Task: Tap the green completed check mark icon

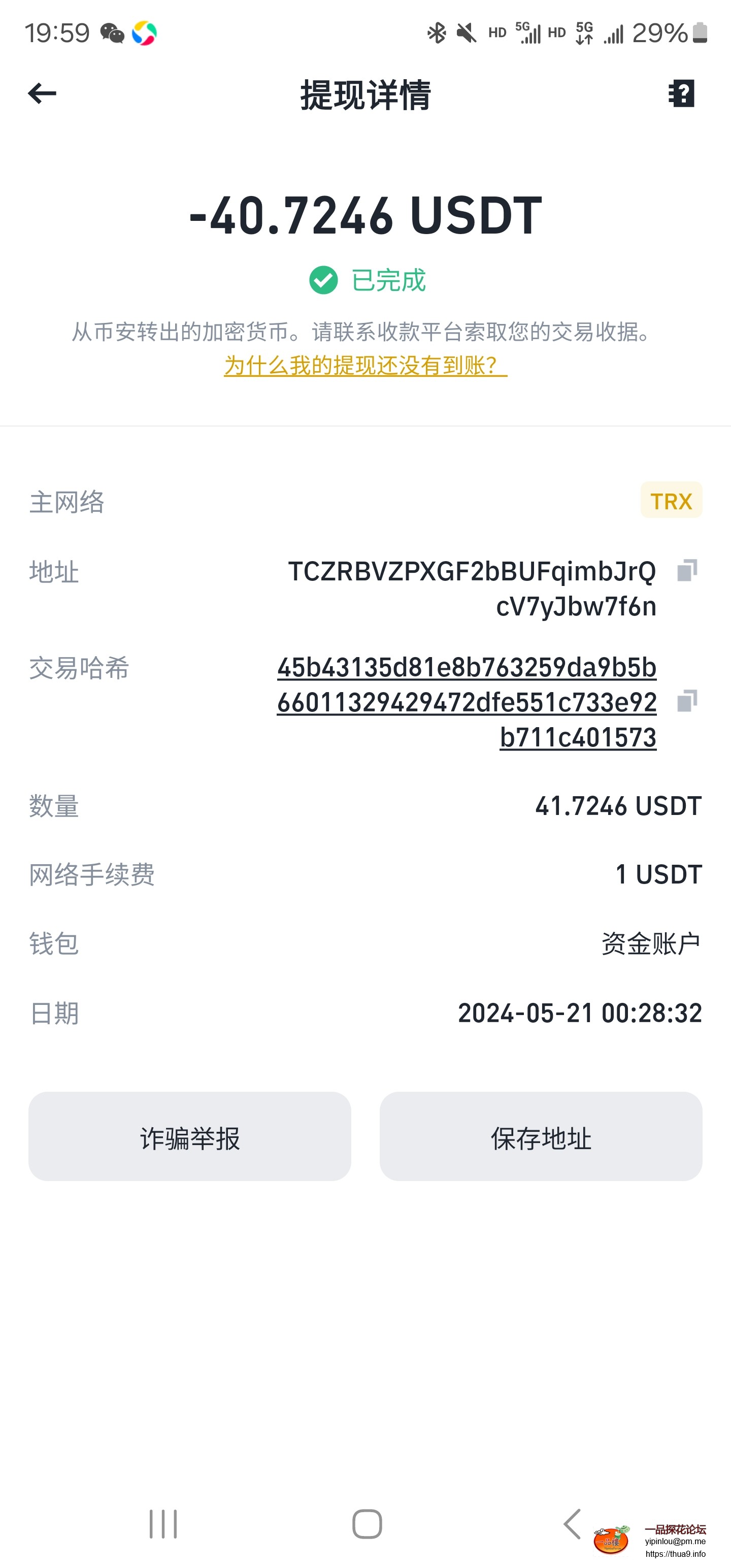Action: click(x=323, y=281)
